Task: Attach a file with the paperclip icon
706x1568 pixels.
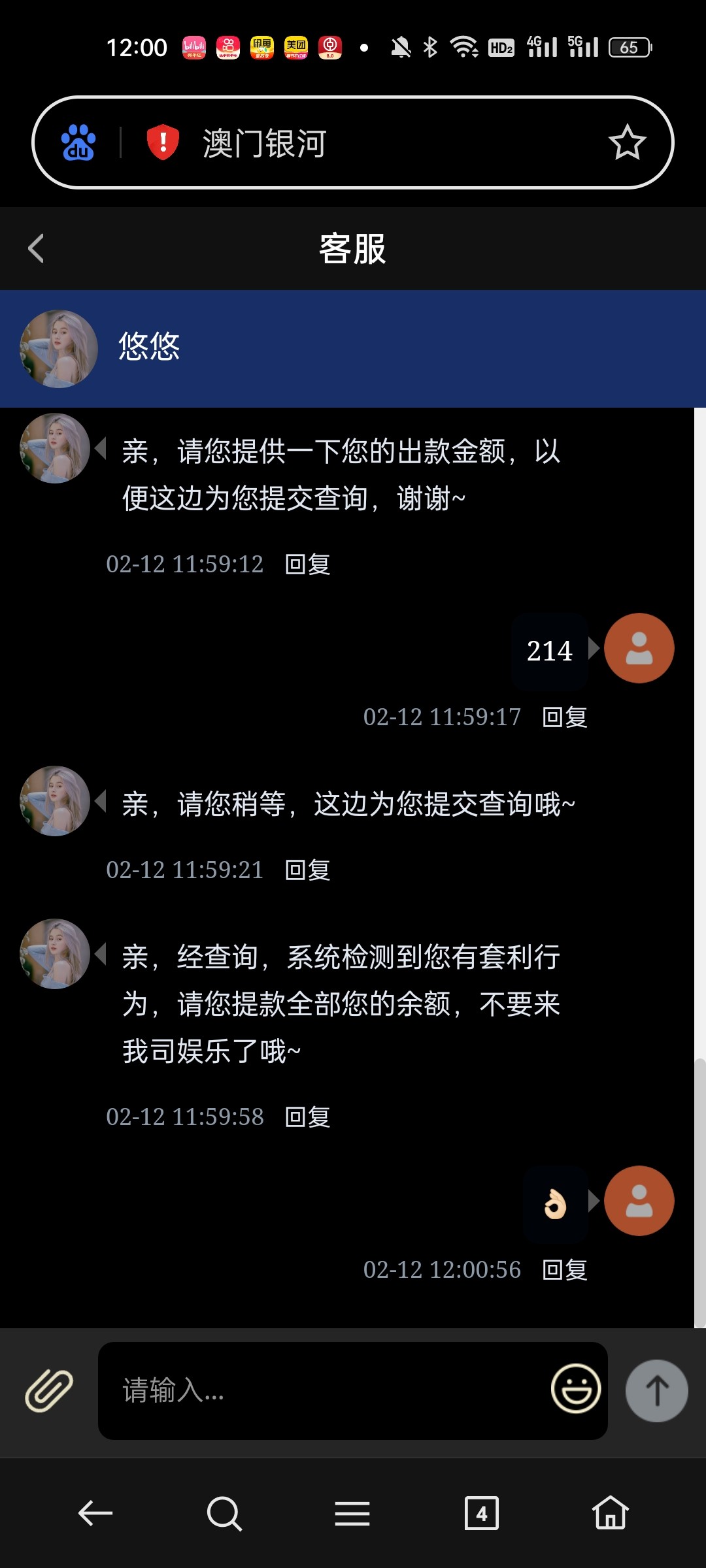Action: coord(49,1390)
